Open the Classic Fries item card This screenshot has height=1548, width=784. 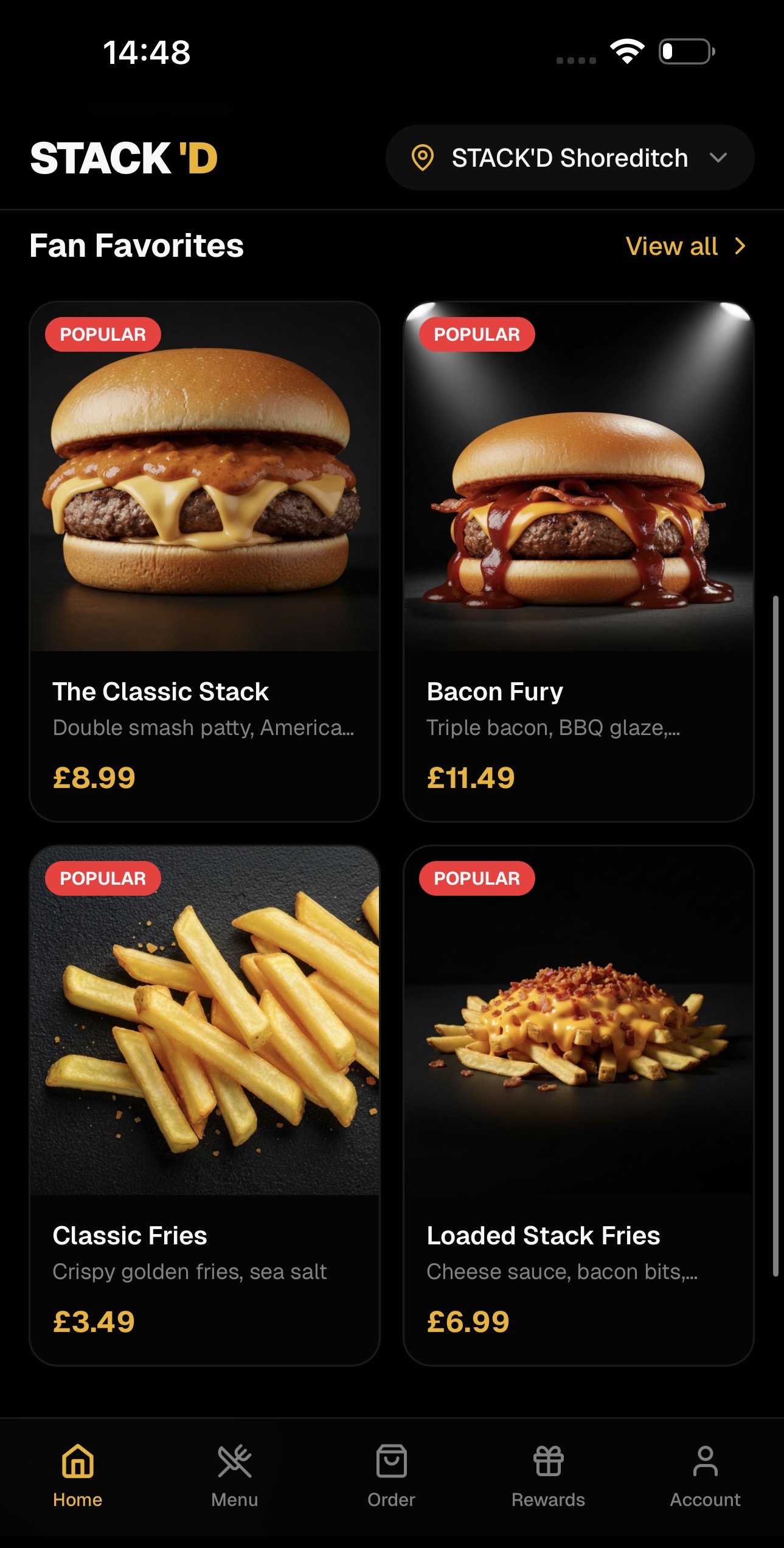pyautogui.click(x=204, y=1105)
